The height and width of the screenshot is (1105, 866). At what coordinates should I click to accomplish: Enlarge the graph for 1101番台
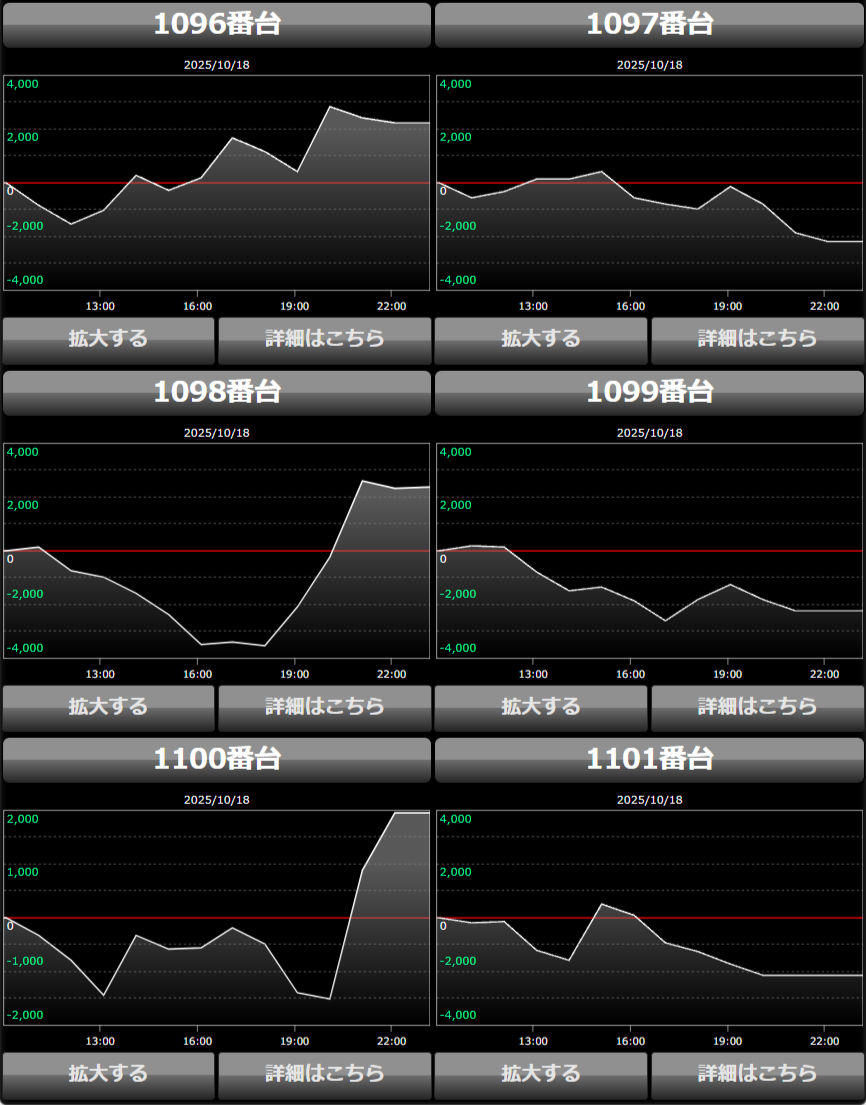tap(541, 1075)
